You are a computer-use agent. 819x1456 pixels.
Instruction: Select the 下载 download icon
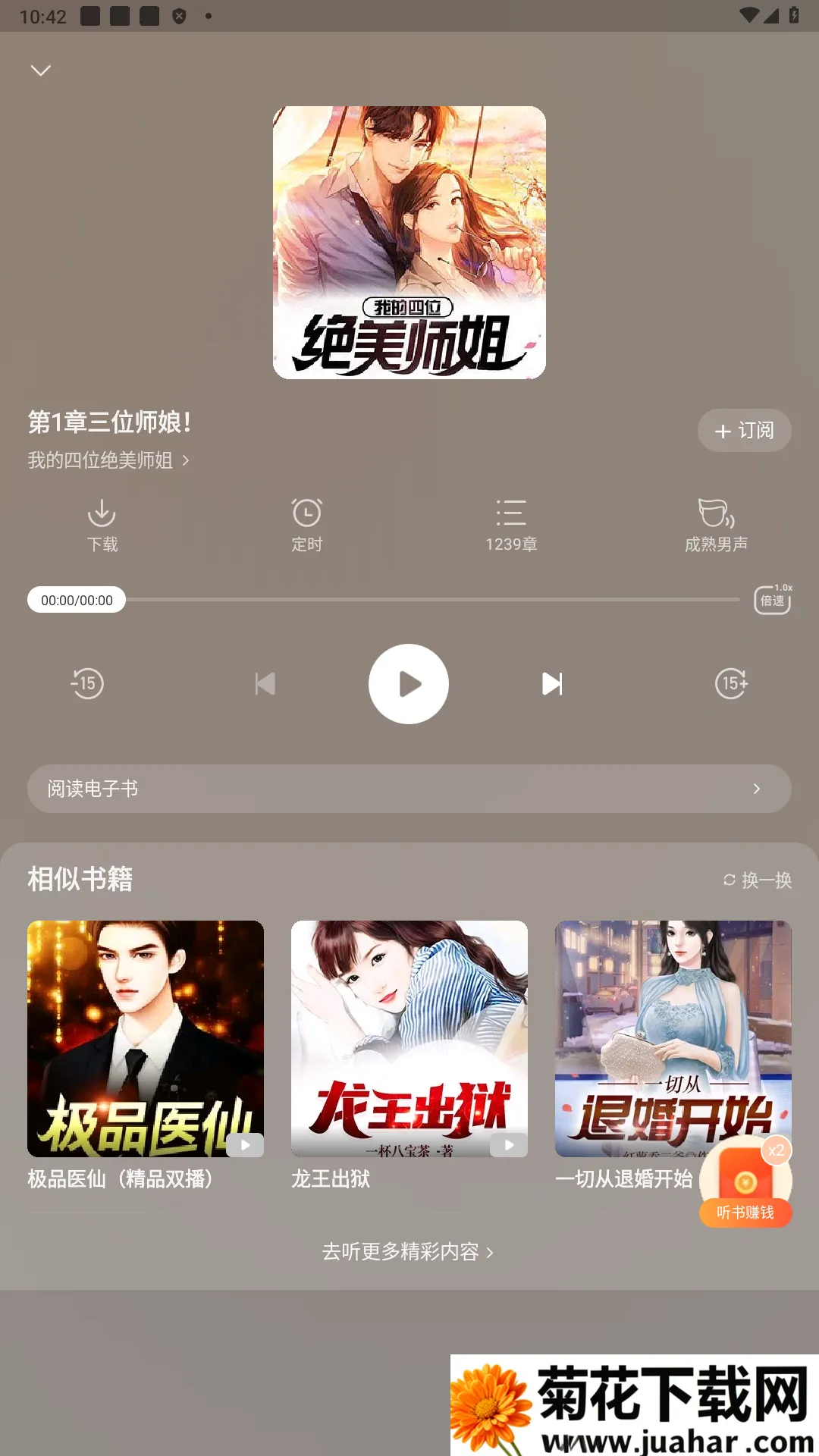pyautogui.click(x=102, y=523)
